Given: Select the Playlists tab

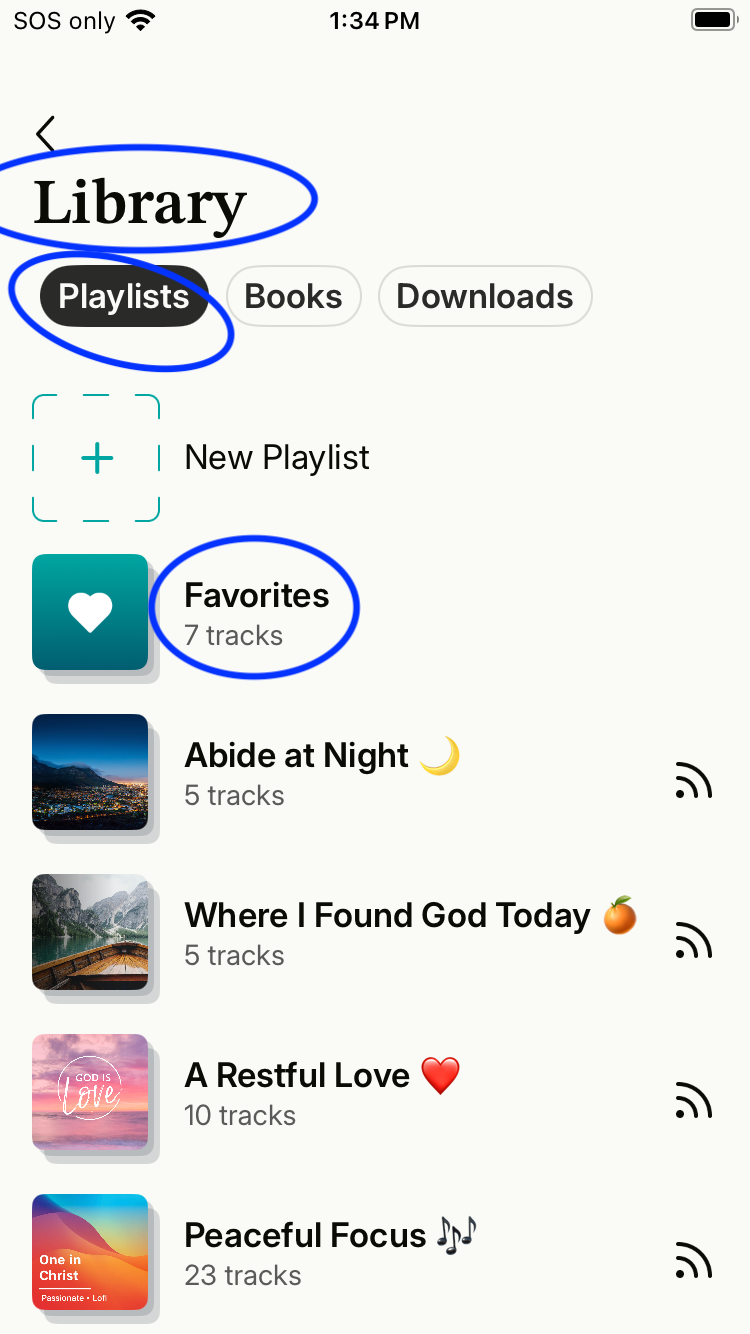Looking at the screenshot, I should coord(124,297).
